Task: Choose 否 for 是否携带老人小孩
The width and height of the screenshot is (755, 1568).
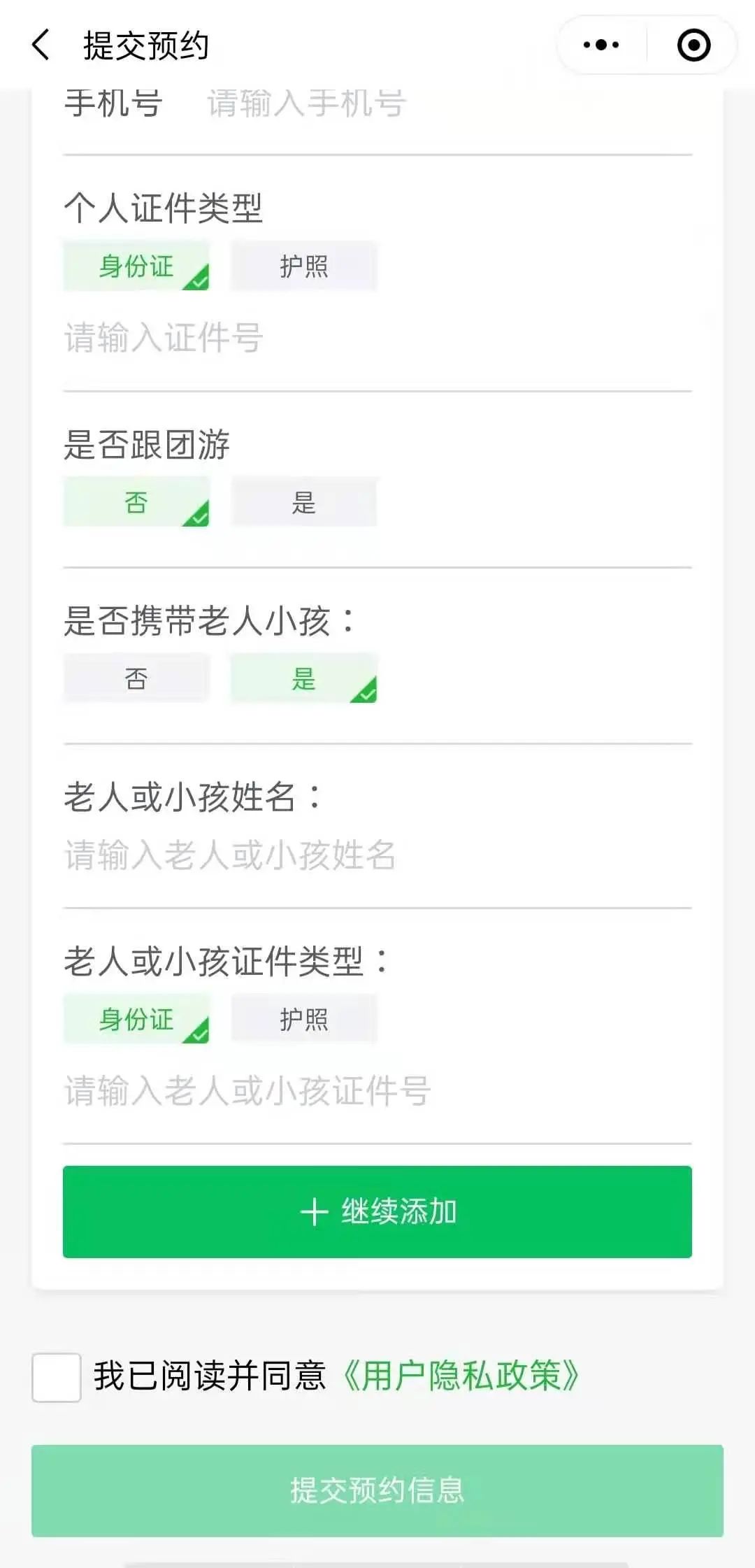Action: [x=136, y=678]
